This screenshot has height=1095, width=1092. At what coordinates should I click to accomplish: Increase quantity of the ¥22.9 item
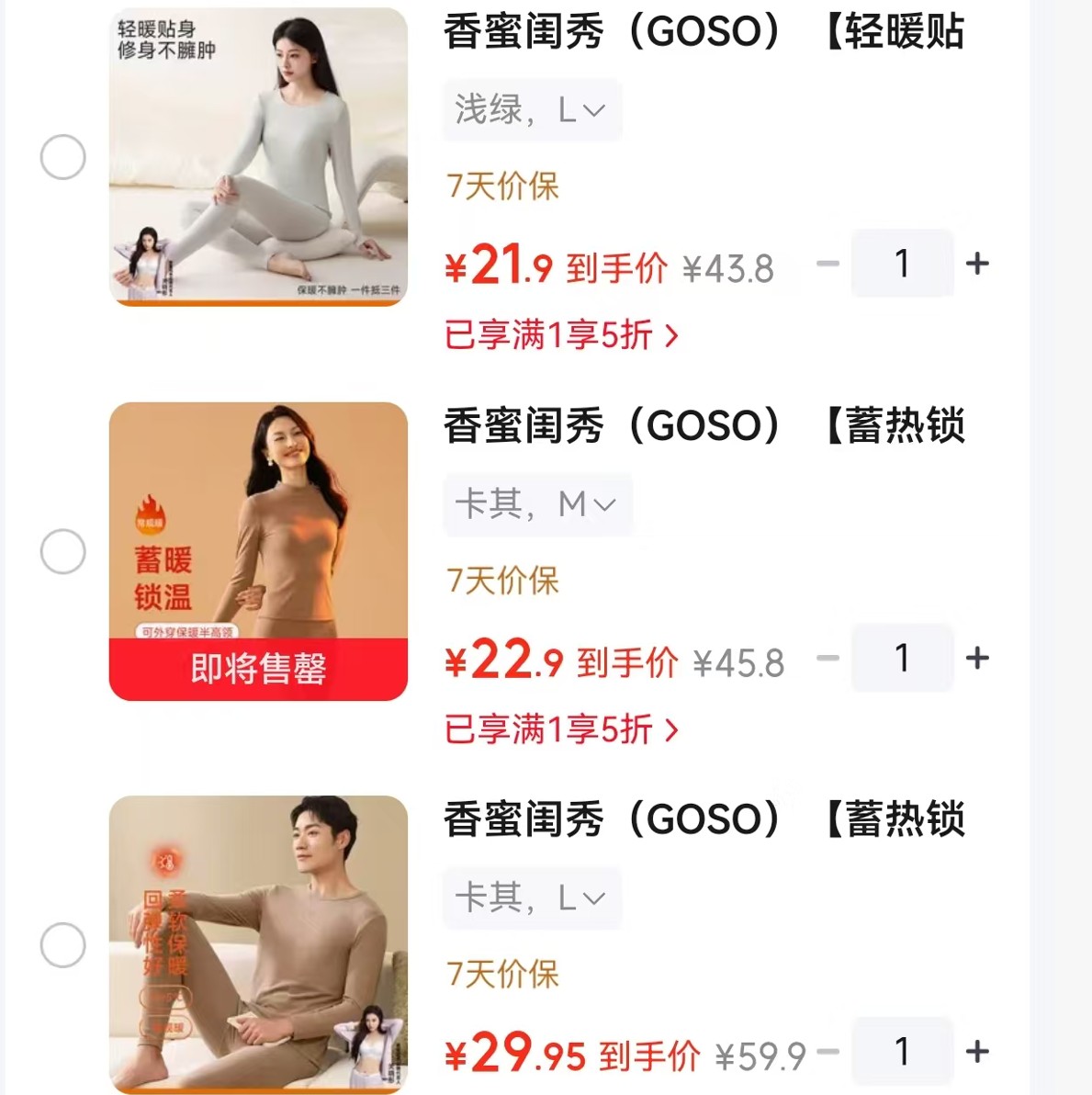click(x=977, y=658)
